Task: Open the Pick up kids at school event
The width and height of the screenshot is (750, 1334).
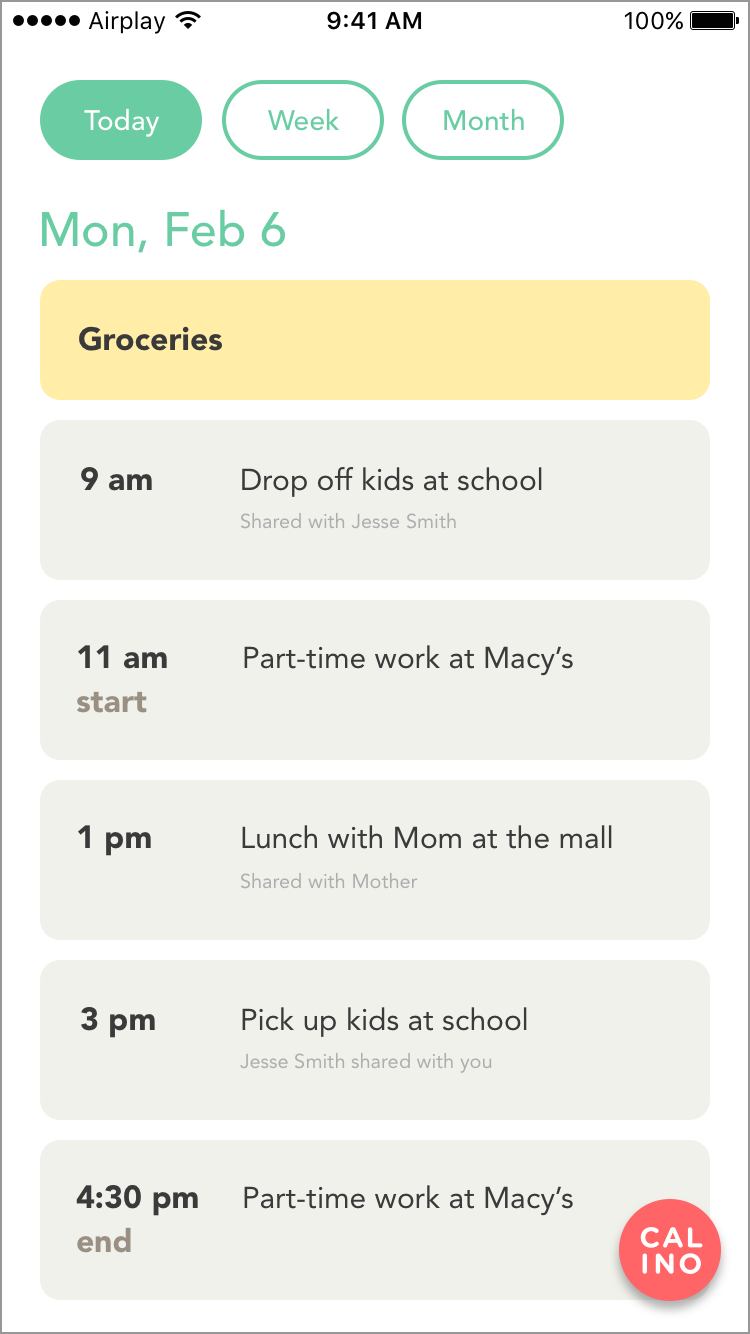Action: click(x=375, y=1040)
